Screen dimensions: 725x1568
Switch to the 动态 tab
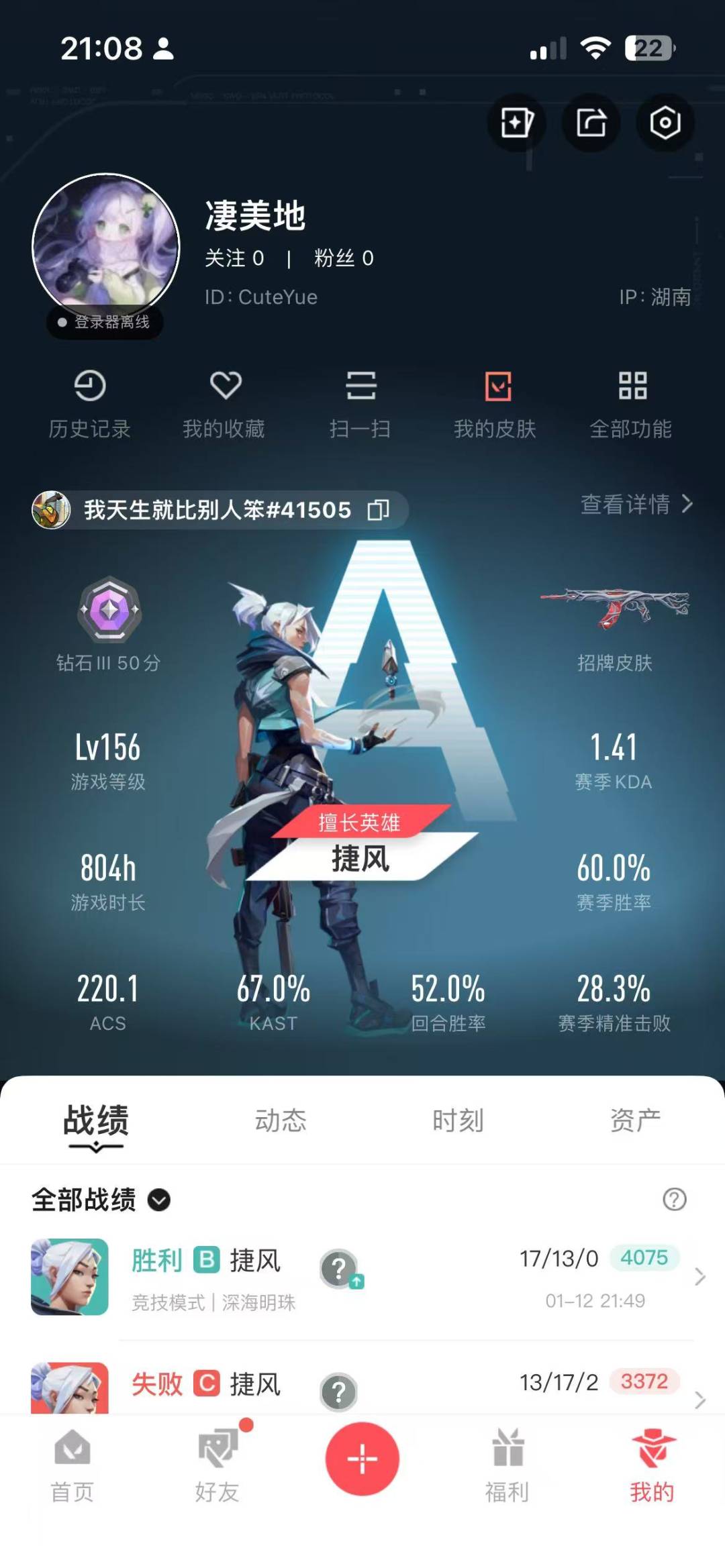coord(281,1120)
